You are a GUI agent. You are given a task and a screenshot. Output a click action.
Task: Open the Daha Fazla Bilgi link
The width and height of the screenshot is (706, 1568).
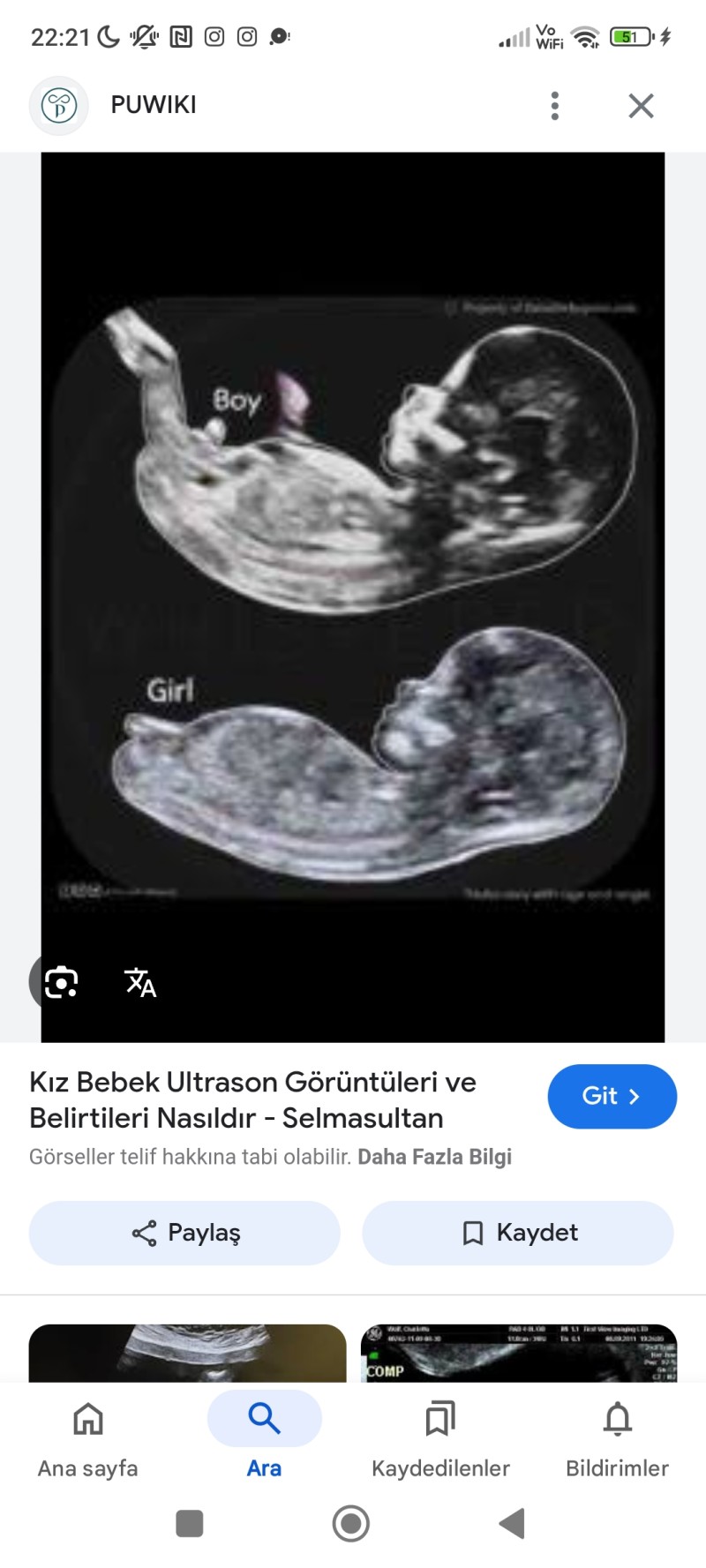tap(434, 1157)
